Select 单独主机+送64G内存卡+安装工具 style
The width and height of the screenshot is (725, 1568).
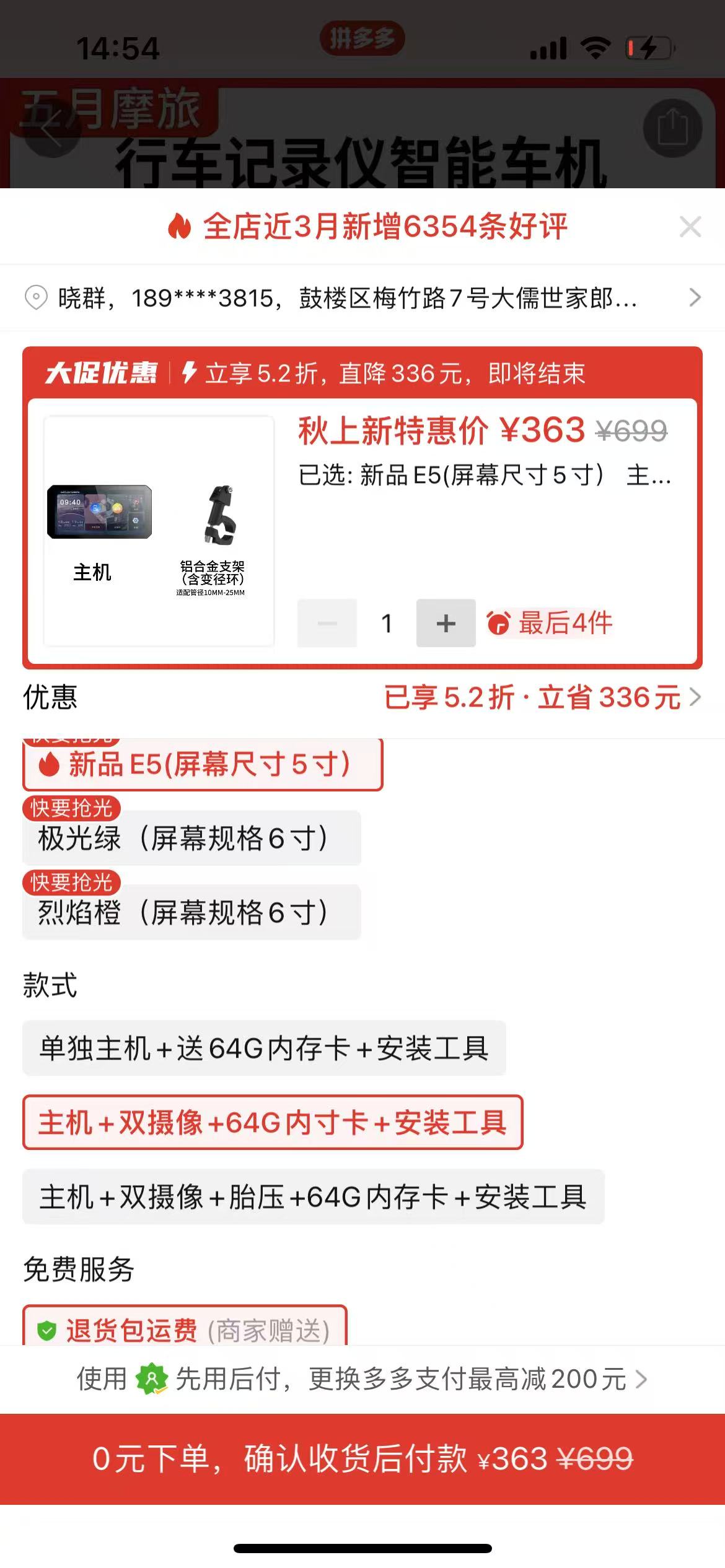pos(264,1048)
